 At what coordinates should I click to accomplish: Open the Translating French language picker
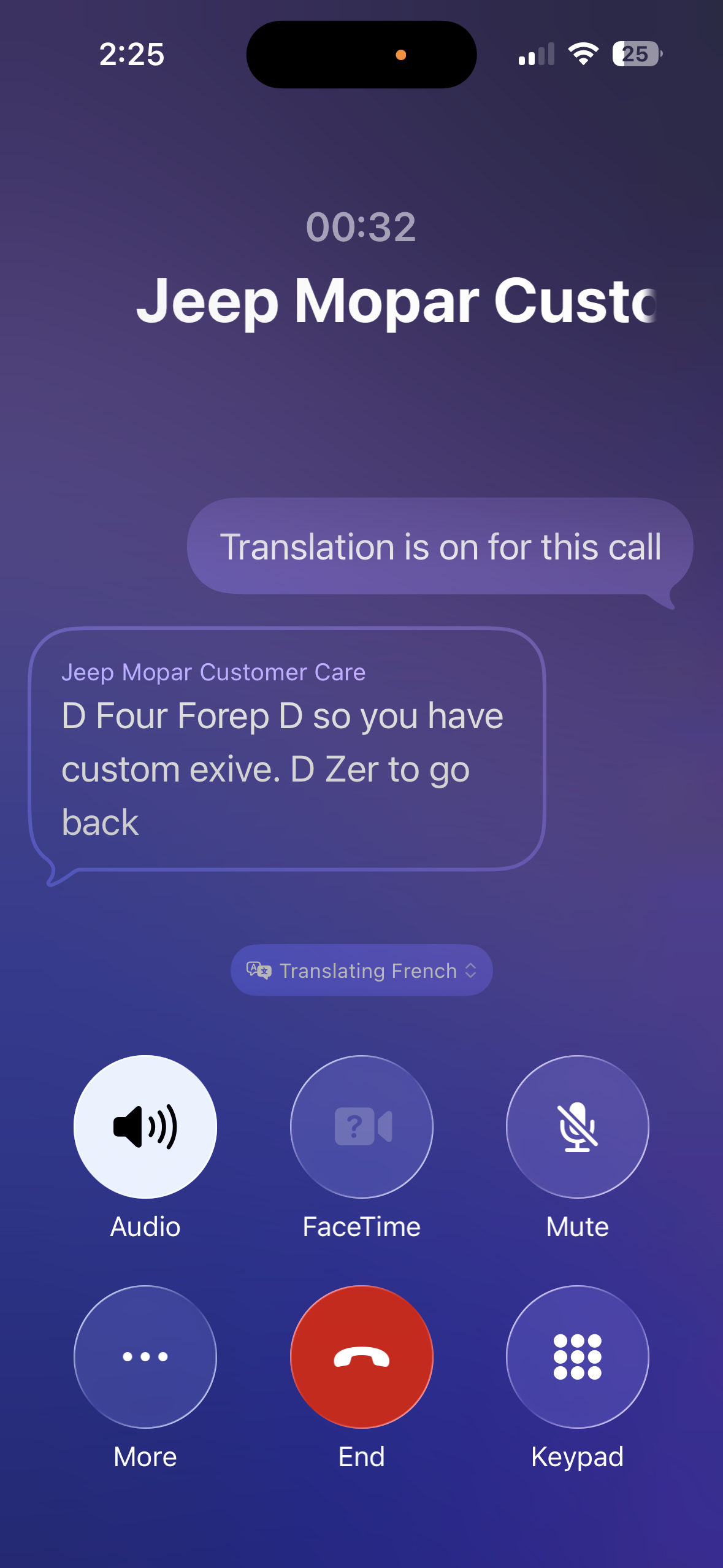[362, 970]
